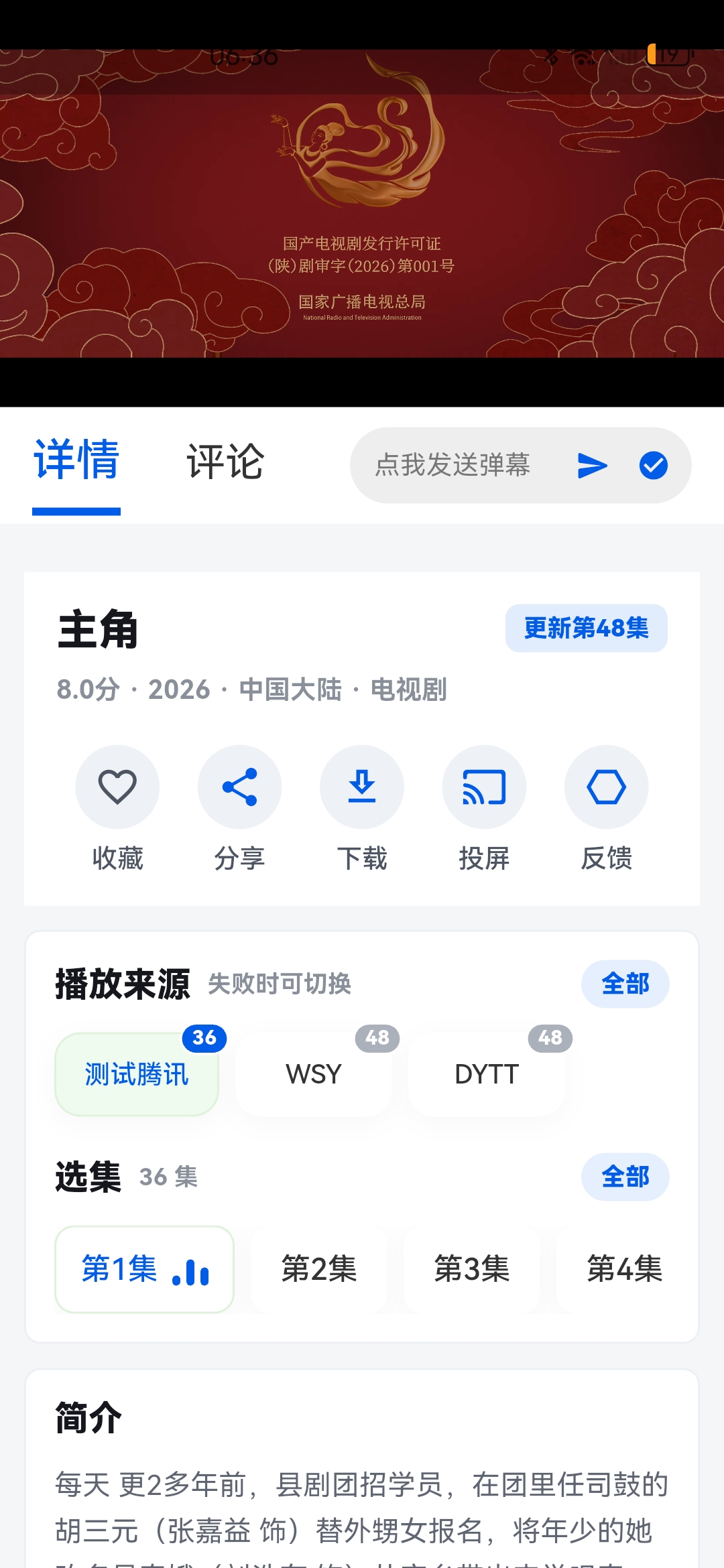
Task: Jump to episode 第4集
Action: point(625,1269)
